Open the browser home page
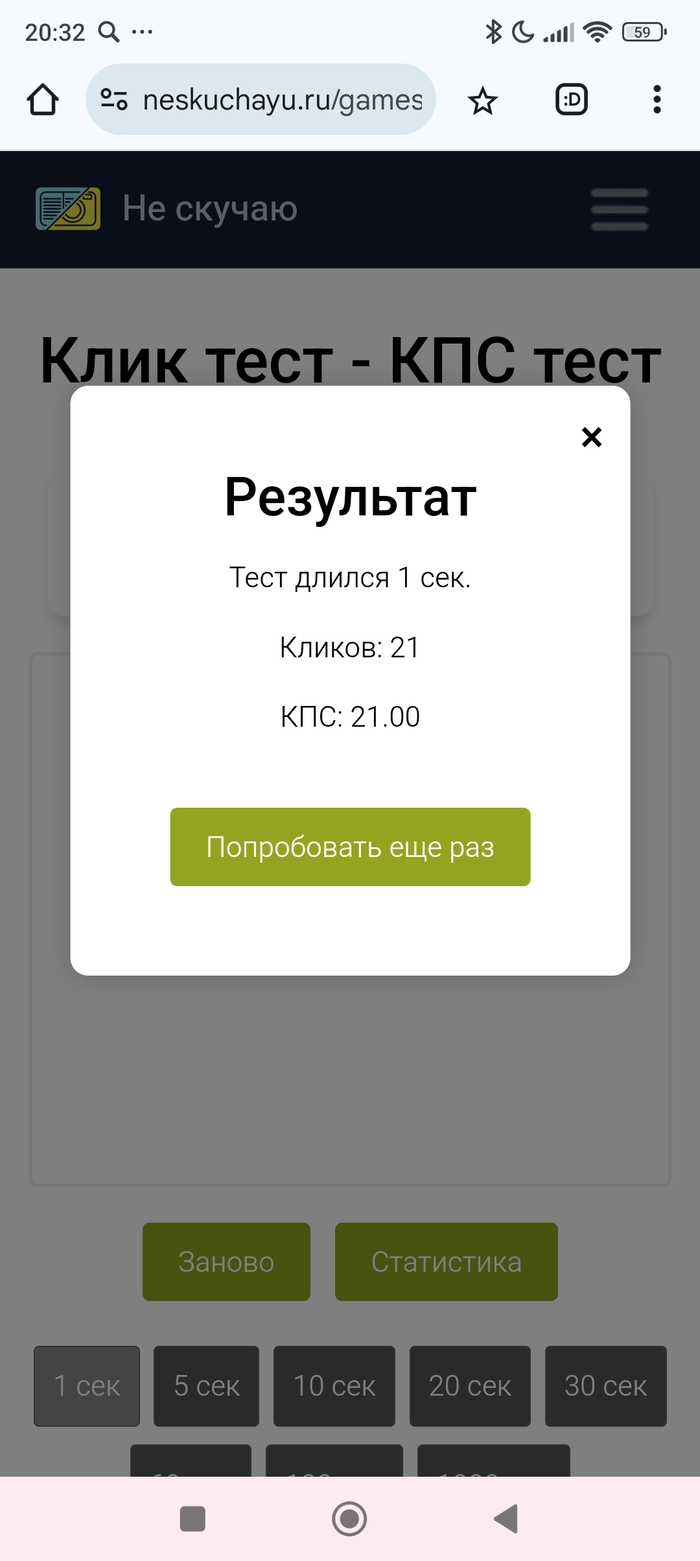 tap(43, 100)
